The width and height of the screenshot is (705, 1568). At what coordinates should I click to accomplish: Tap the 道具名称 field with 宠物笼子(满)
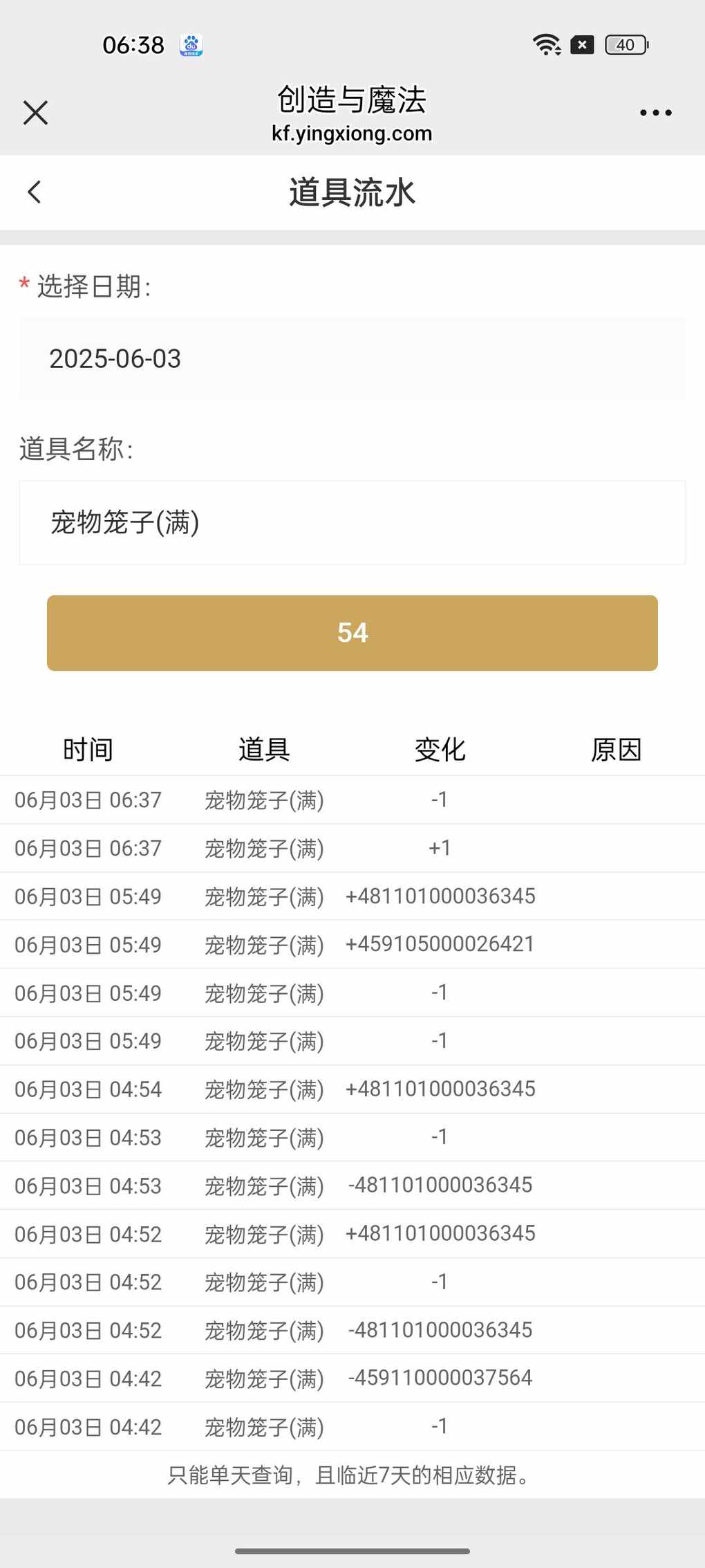point(352,523)
